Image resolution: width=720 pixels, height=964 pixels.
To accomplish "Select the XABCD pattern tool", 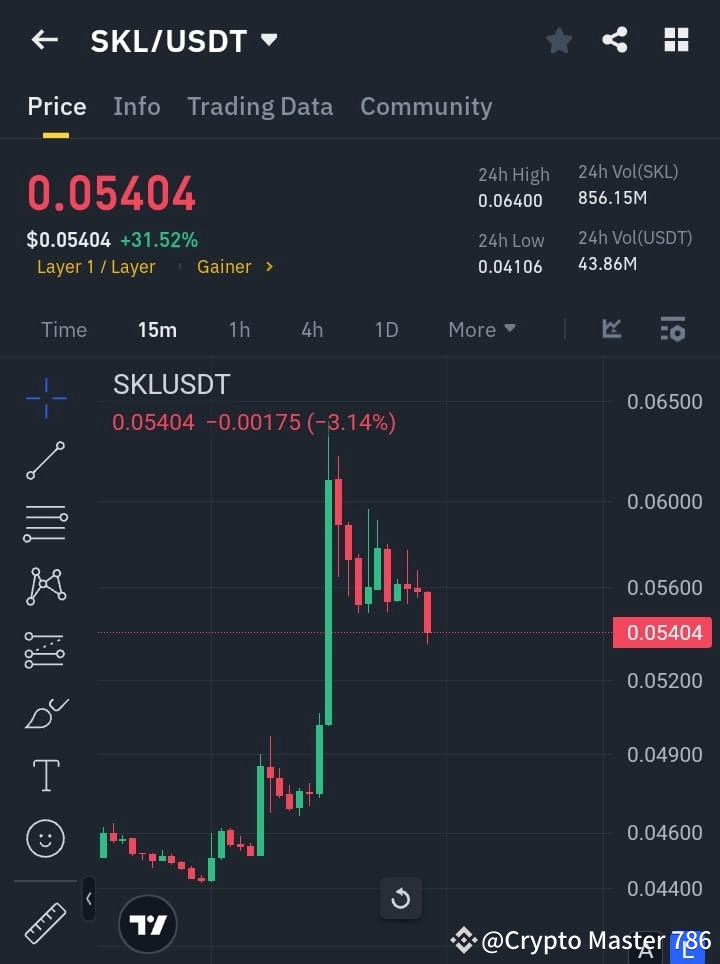I will click(45, 587).
